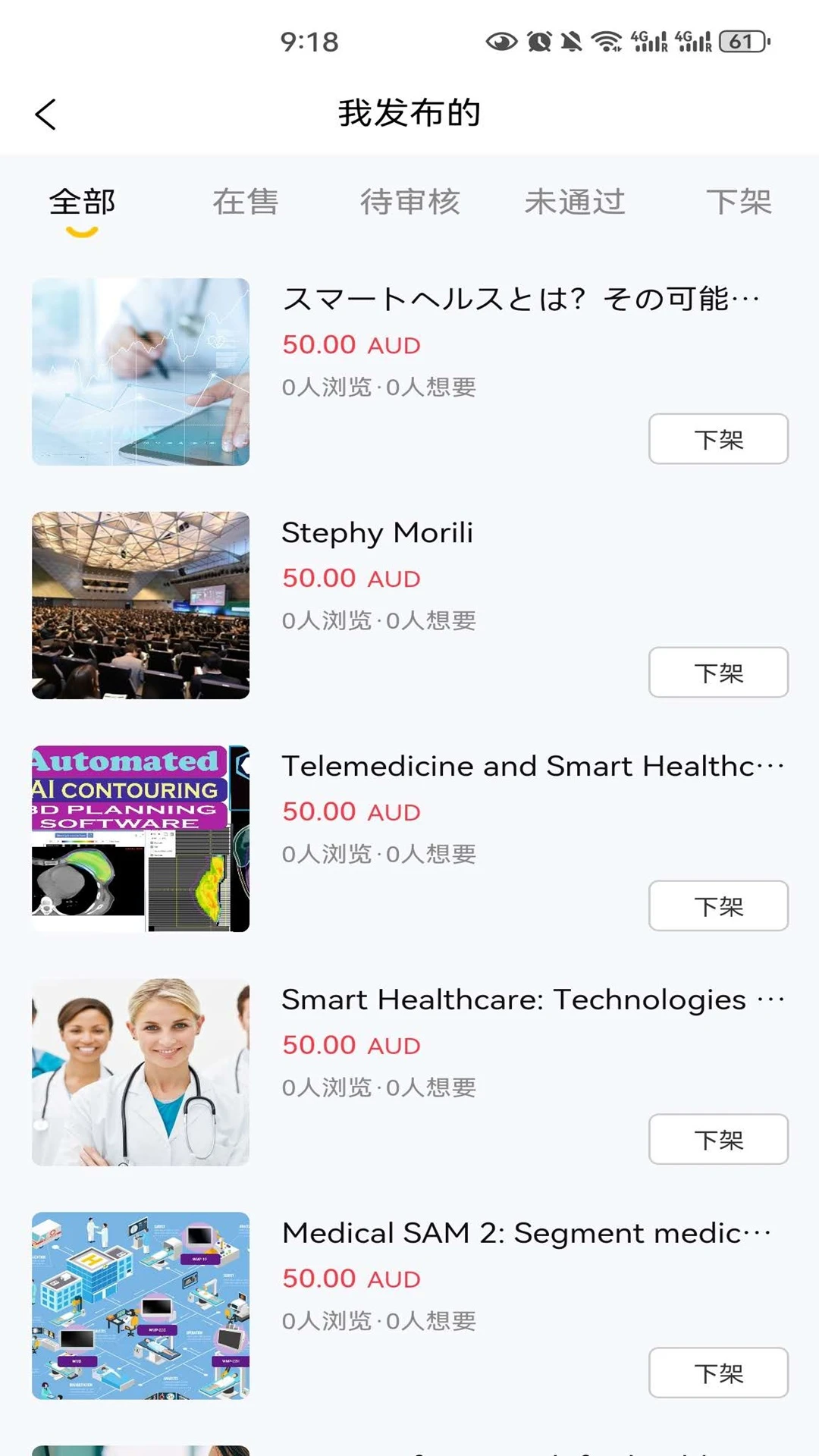
Task: Show the 下架 tab listings
Action: coord(738,202)
